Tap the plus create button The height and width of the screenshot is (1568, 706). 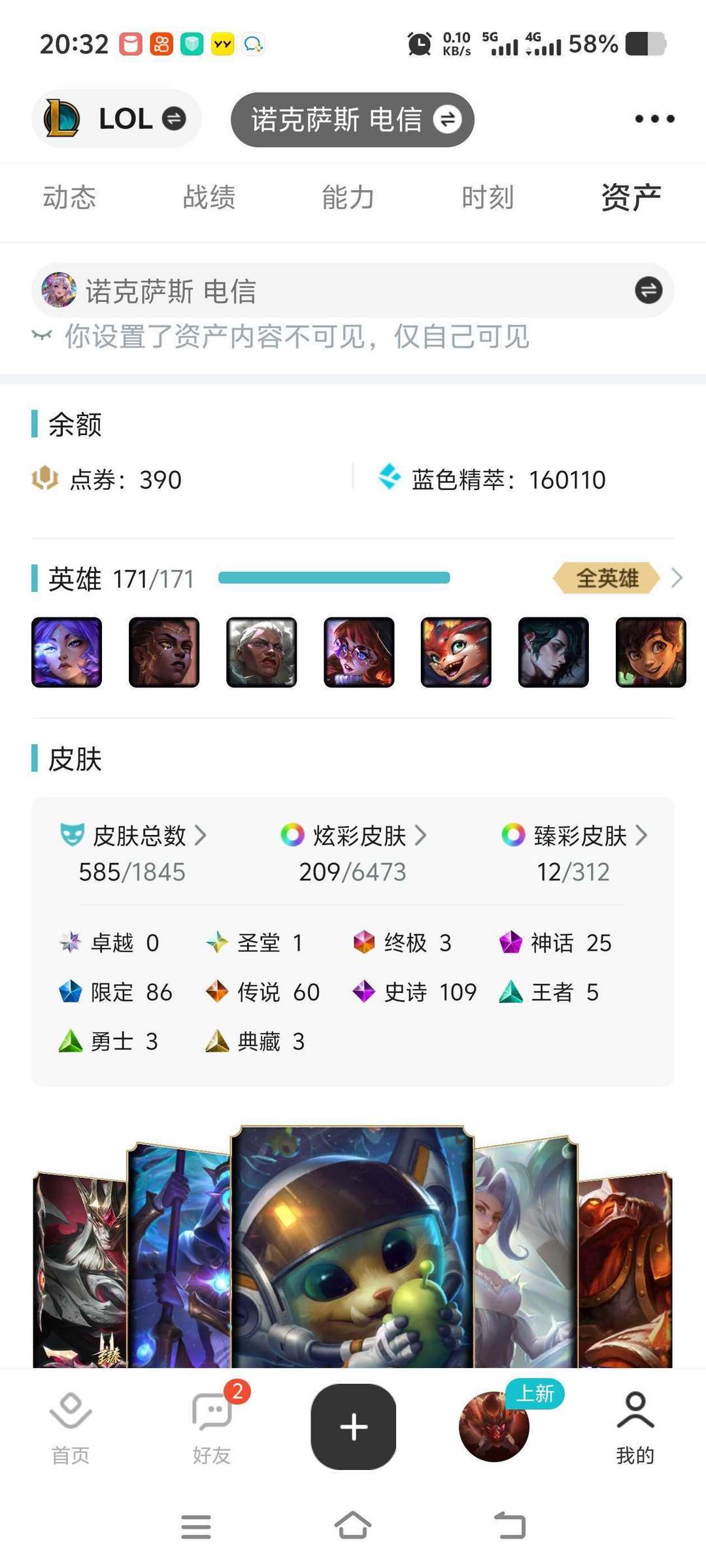[x=354, y=1427]
